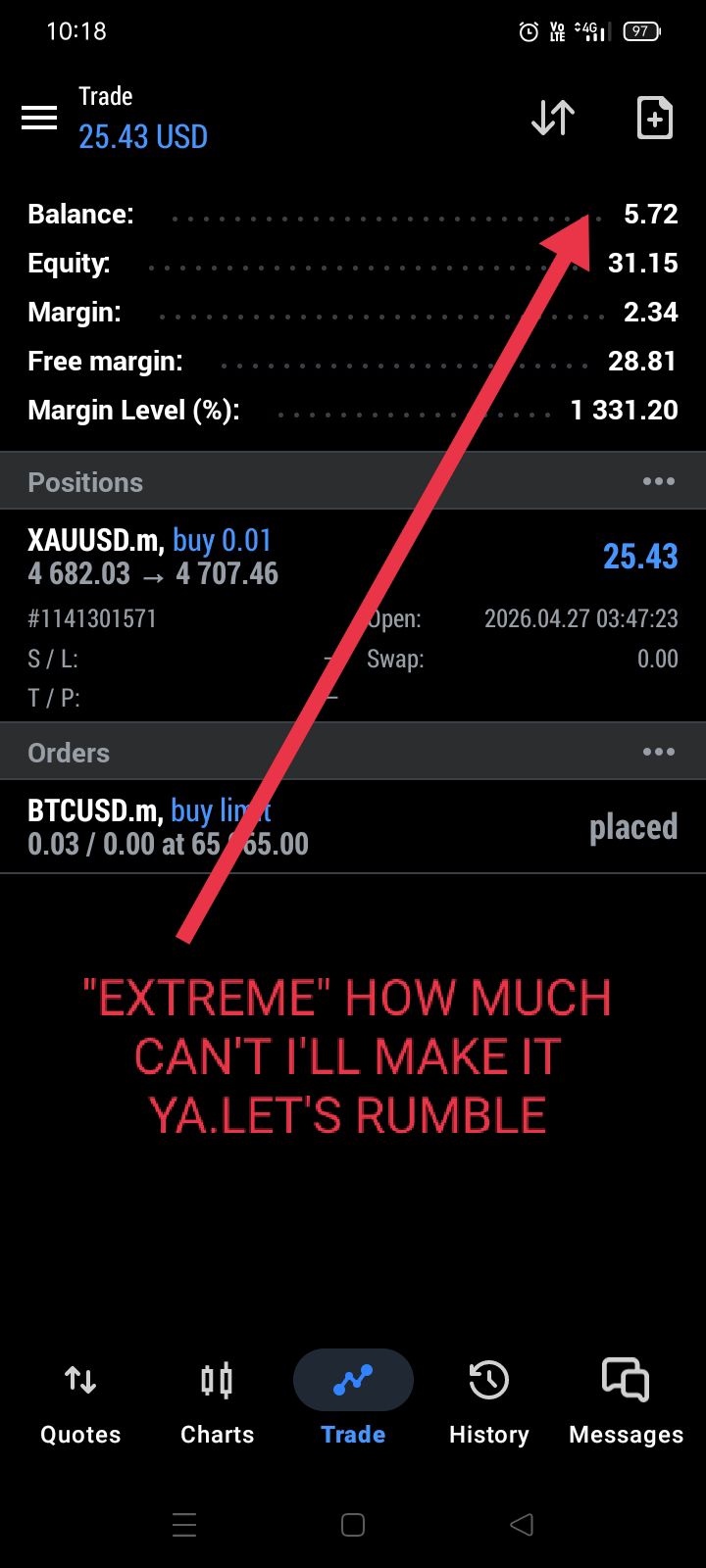Open the Messages tab

pos(626,1403)
